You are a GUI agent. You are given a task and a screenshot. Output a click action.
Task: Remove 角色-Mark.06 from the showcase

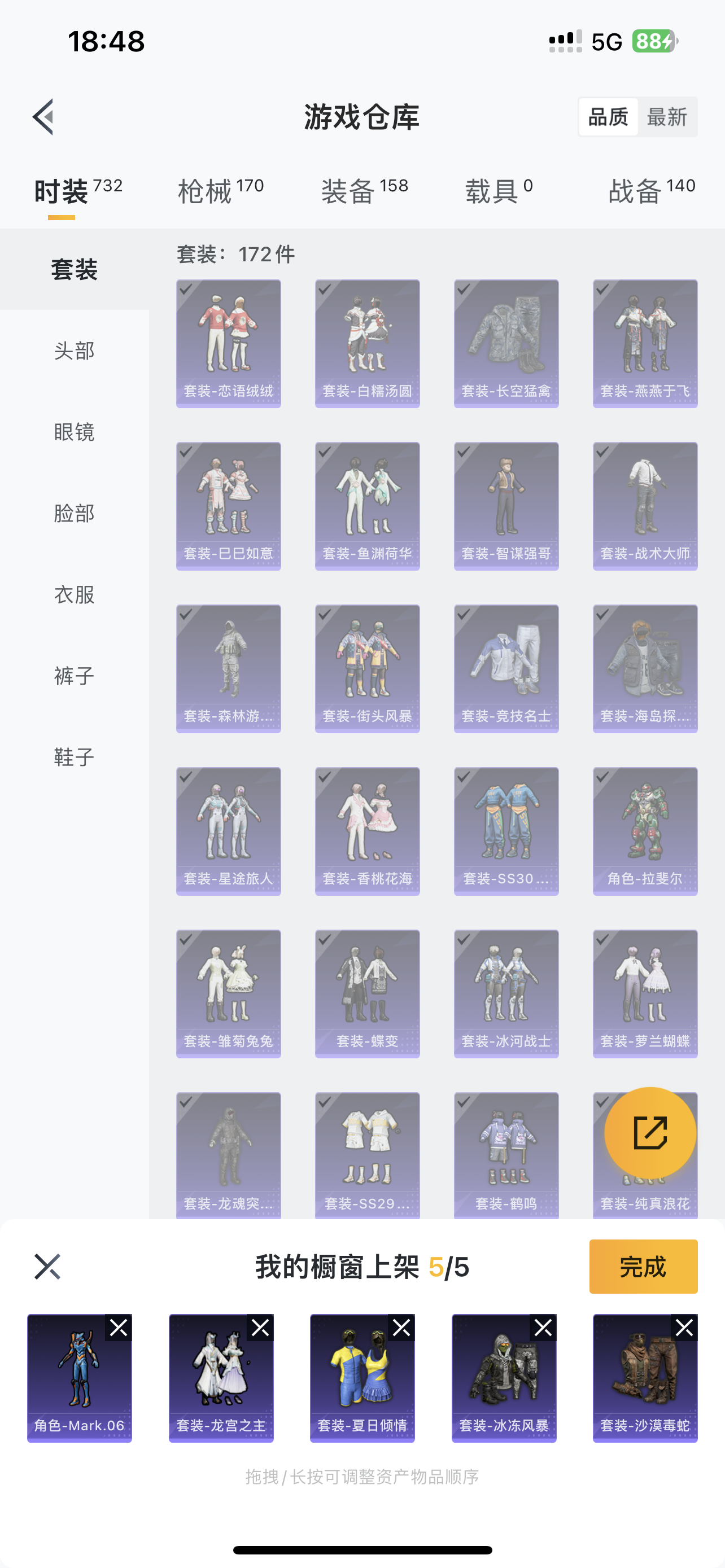coord(119,1327)
